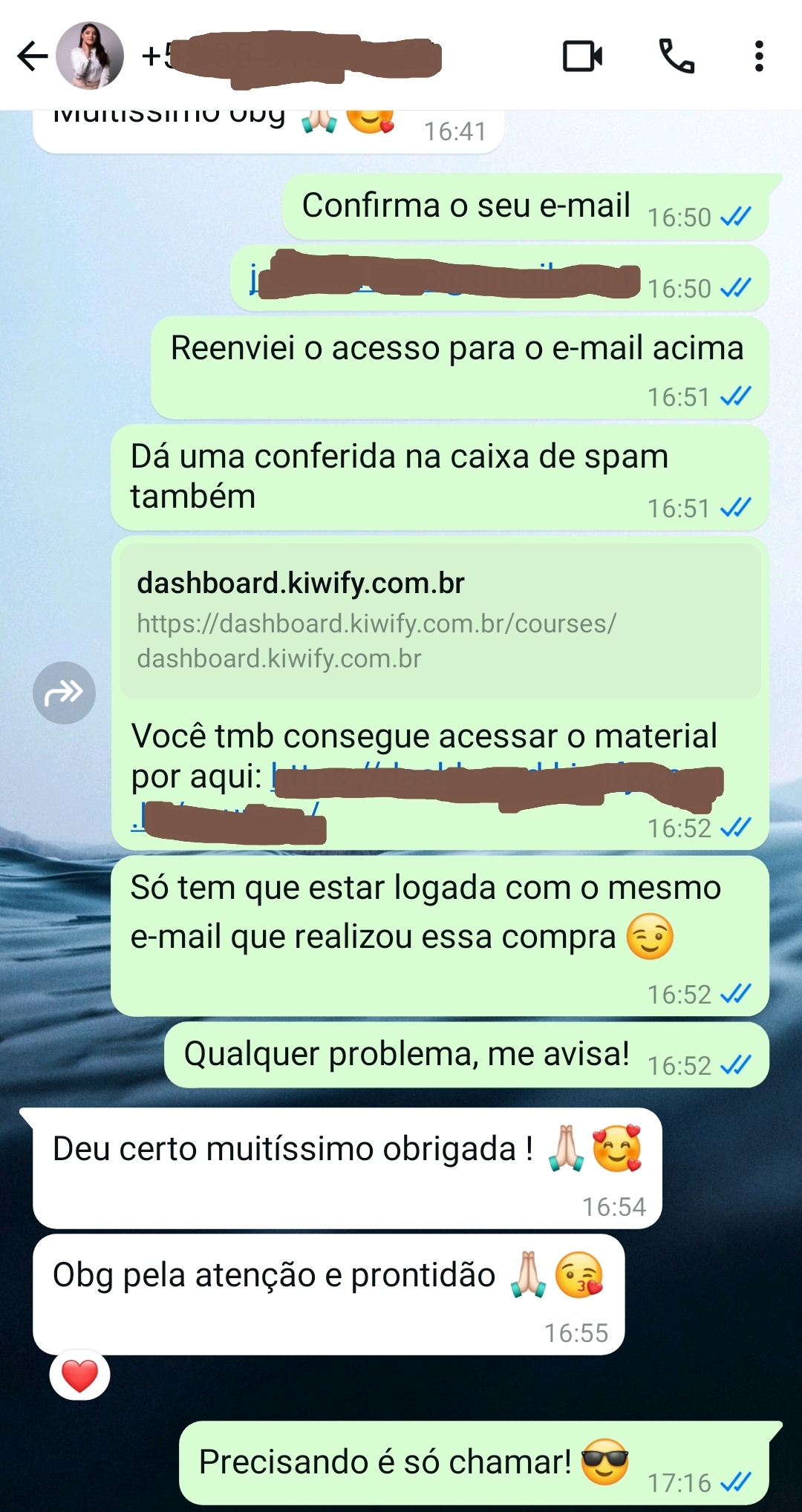Open the heart reaction on the message
The height and width of the screenshot is (1512, 802).
click(x=79, y=1375)
